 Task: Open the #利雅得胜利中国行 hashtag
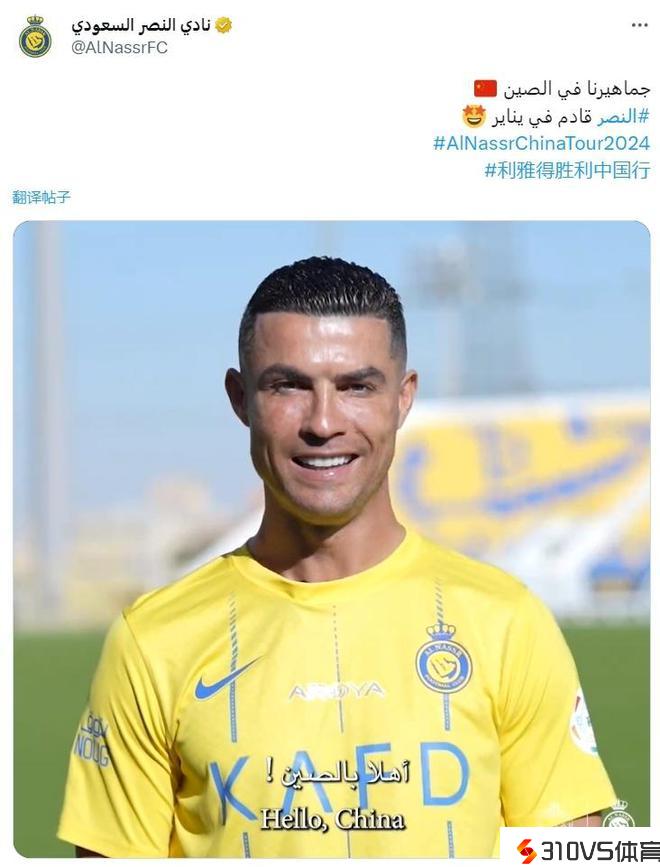pyautogui.click(x=567, y=169)
